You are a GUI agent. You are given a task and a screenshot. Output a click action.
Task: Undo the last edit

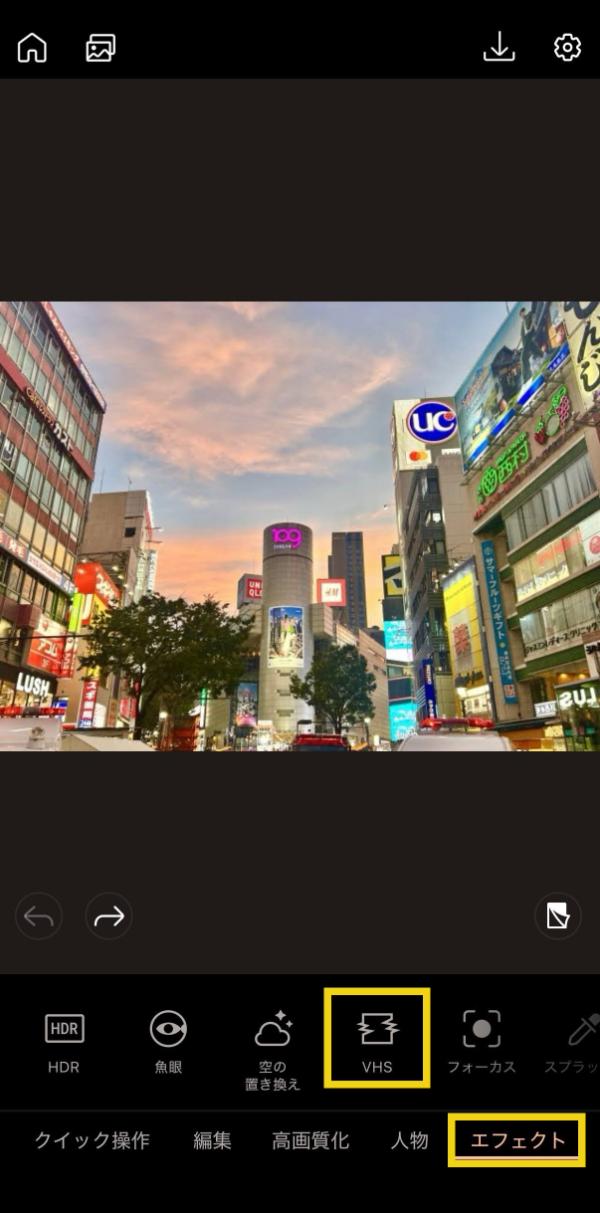click(x=39, y=916)
